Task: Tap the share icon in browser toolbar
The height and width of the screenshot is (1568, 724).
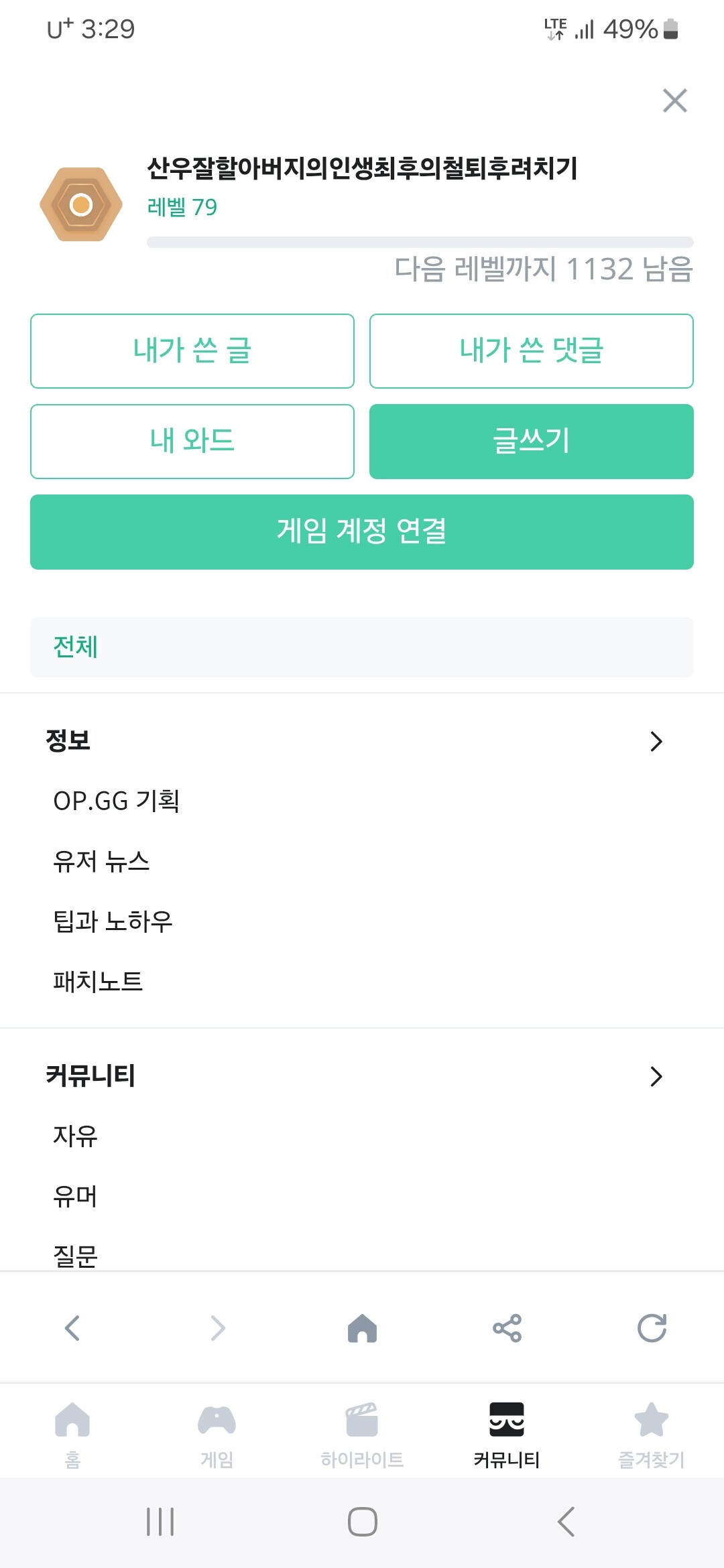Action: click(x=507, y=1328)
